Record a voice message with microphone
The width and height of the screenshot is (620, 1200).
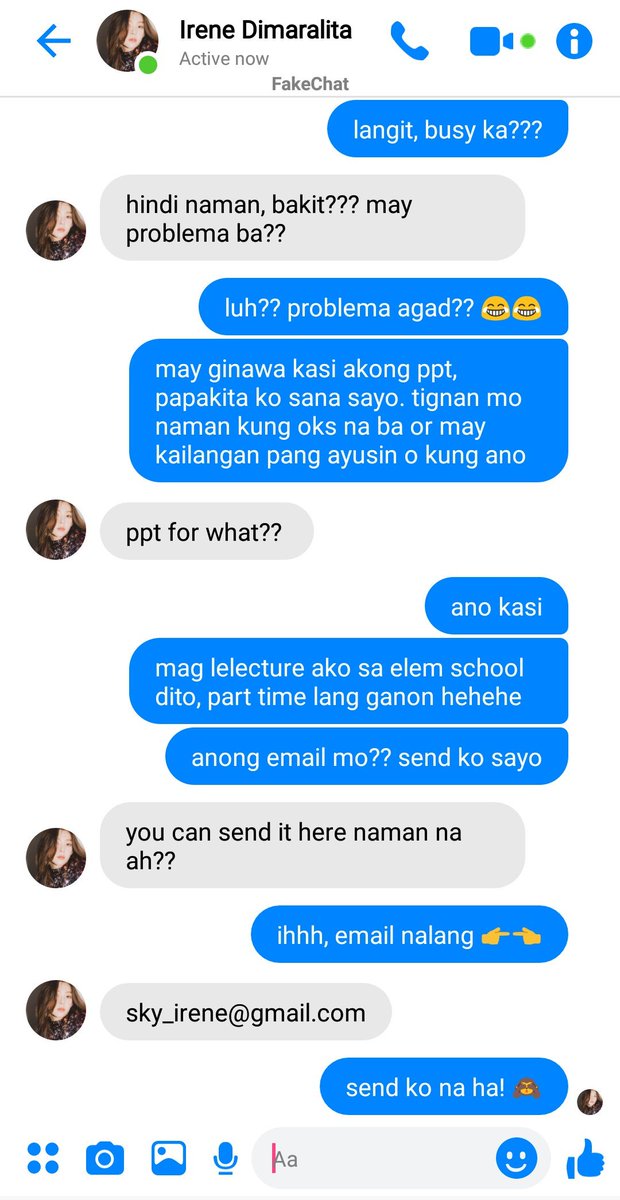(225, 1158)
